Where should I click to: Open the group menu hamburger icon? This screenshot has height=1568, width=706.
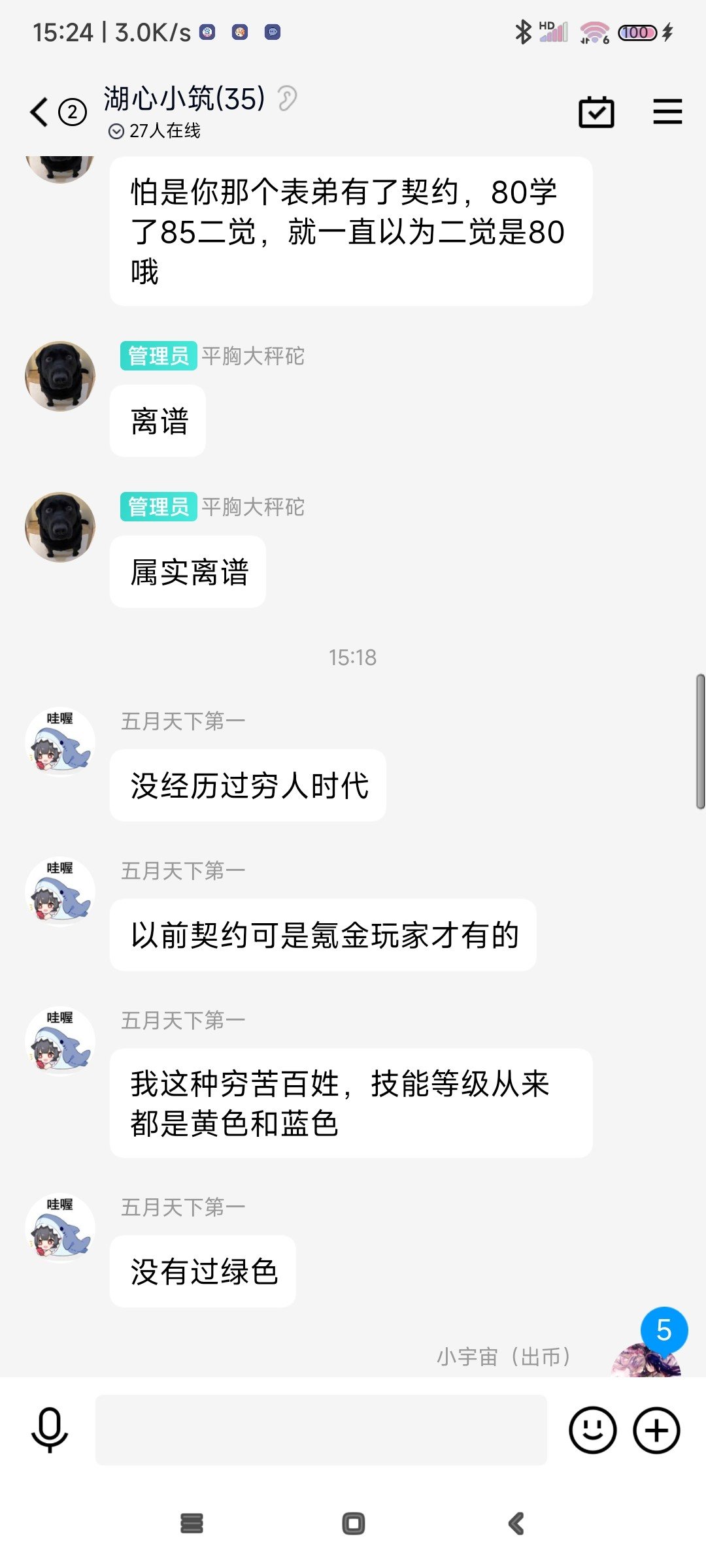(x=667, y=112)
